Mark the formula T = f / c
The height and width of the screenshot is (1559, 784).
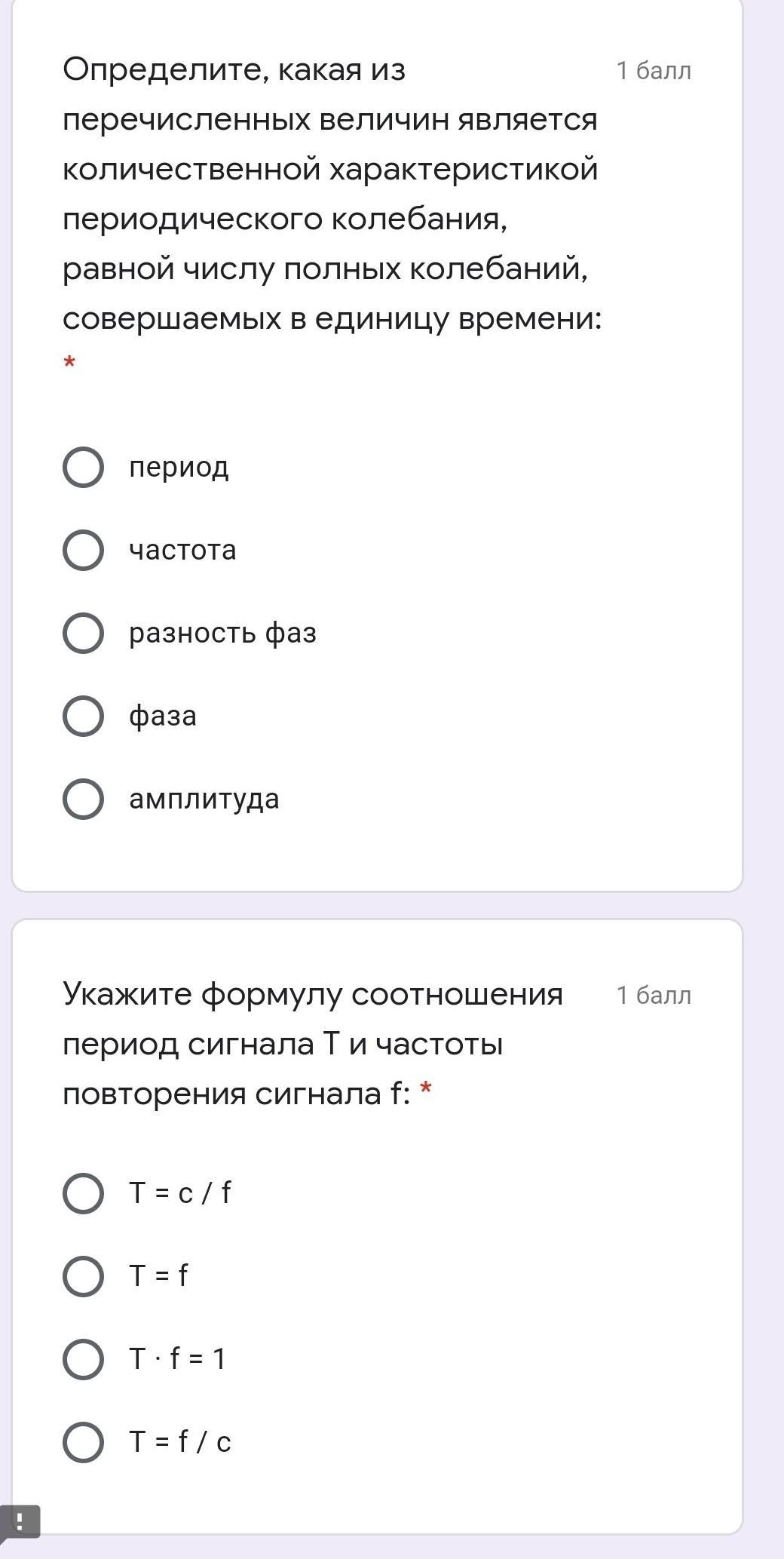point(83,1442)
